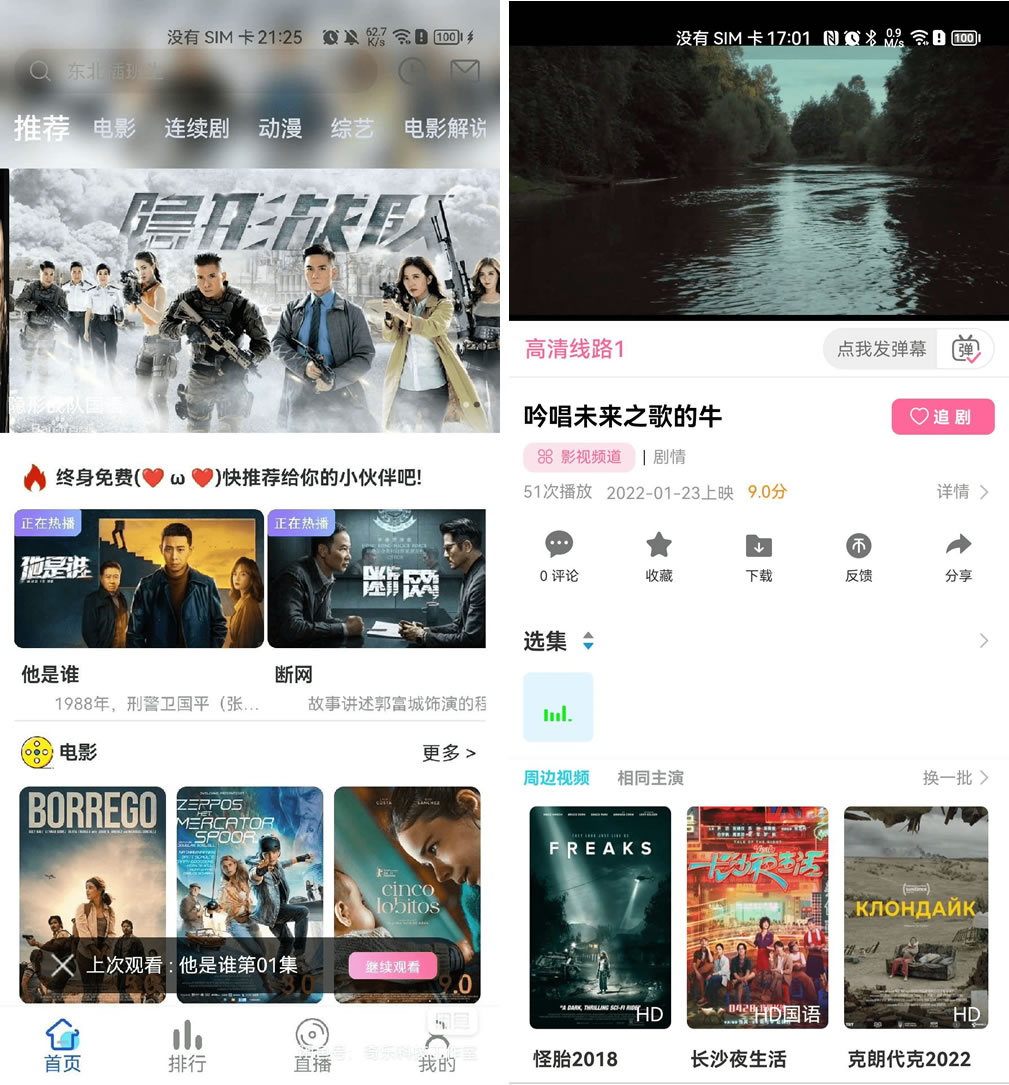Tap 点我发弹幕 to write a bullet comment
The width and height of the screenshot is (1009, 1085).
[x=881, y=349]
